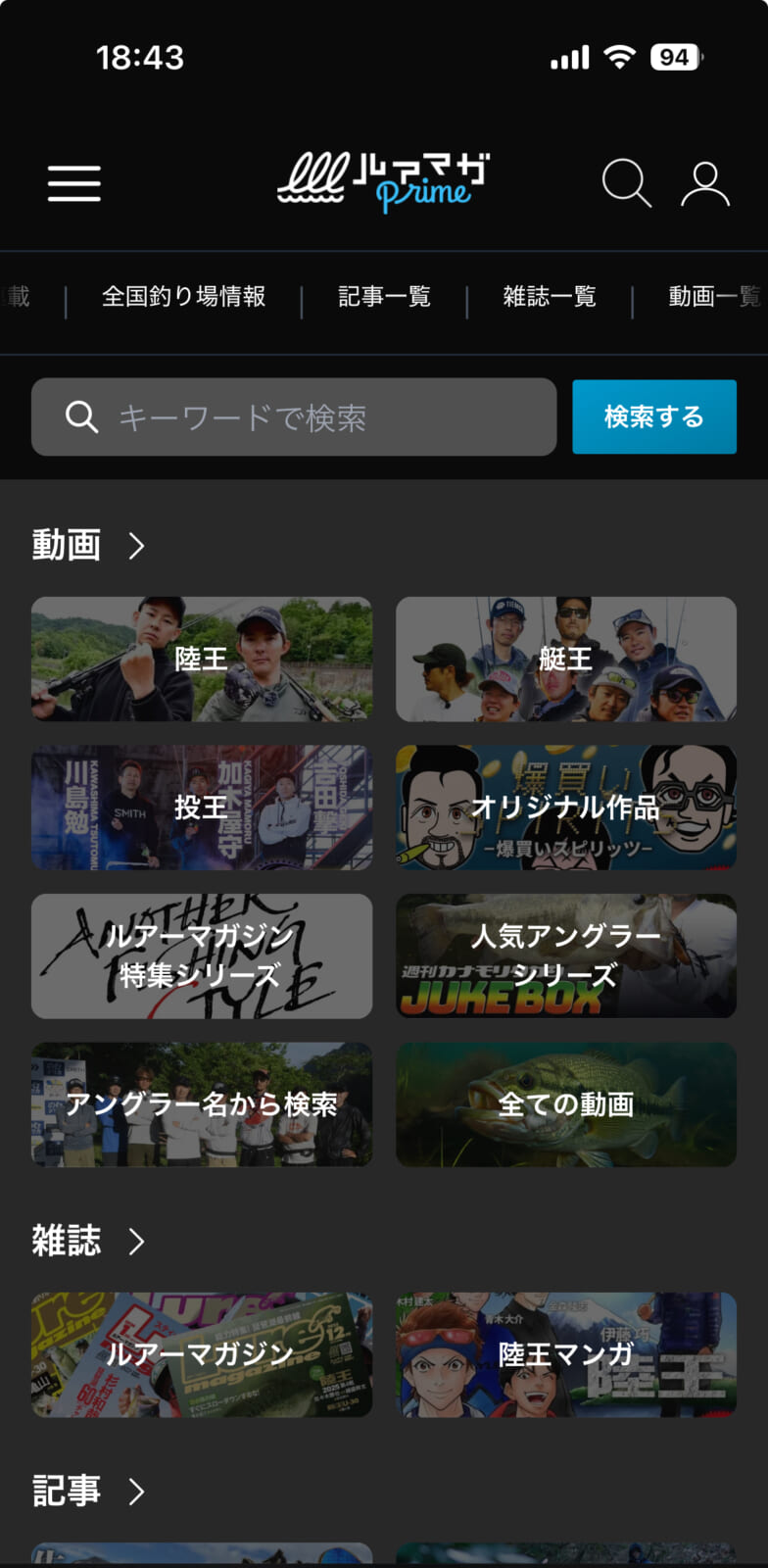Open the ルアーマガジン magazine tile
The height and width of the screenshot is (1568, 768).
[202, 1354]
